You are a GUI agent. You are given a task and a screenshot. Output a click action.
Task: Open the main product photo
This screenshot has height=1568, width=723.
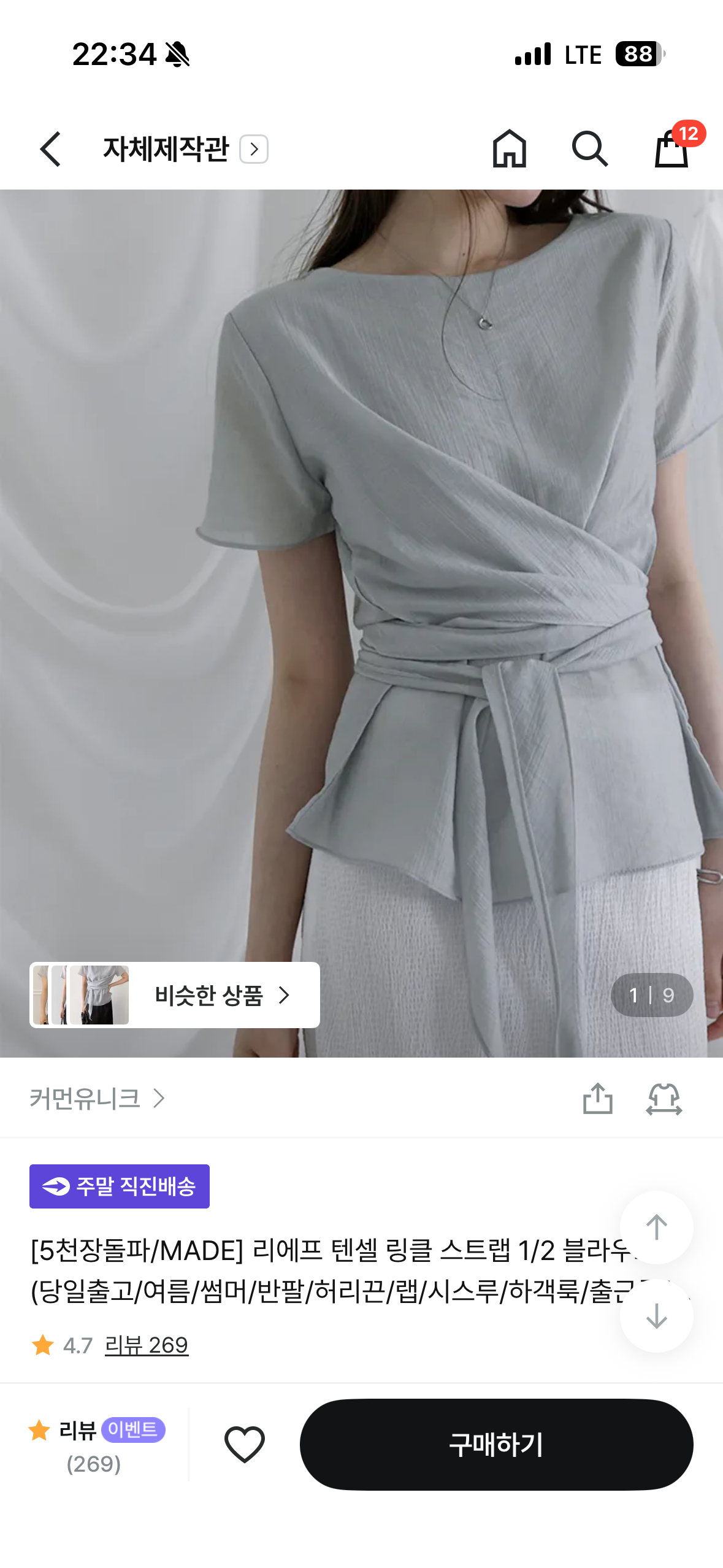click(x=361, y=623)
